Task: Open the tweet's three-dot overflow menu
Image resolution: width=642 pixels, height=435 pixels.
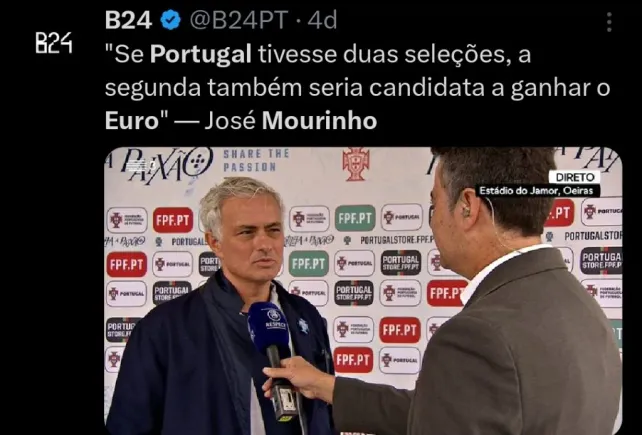Action: (609, 21)
